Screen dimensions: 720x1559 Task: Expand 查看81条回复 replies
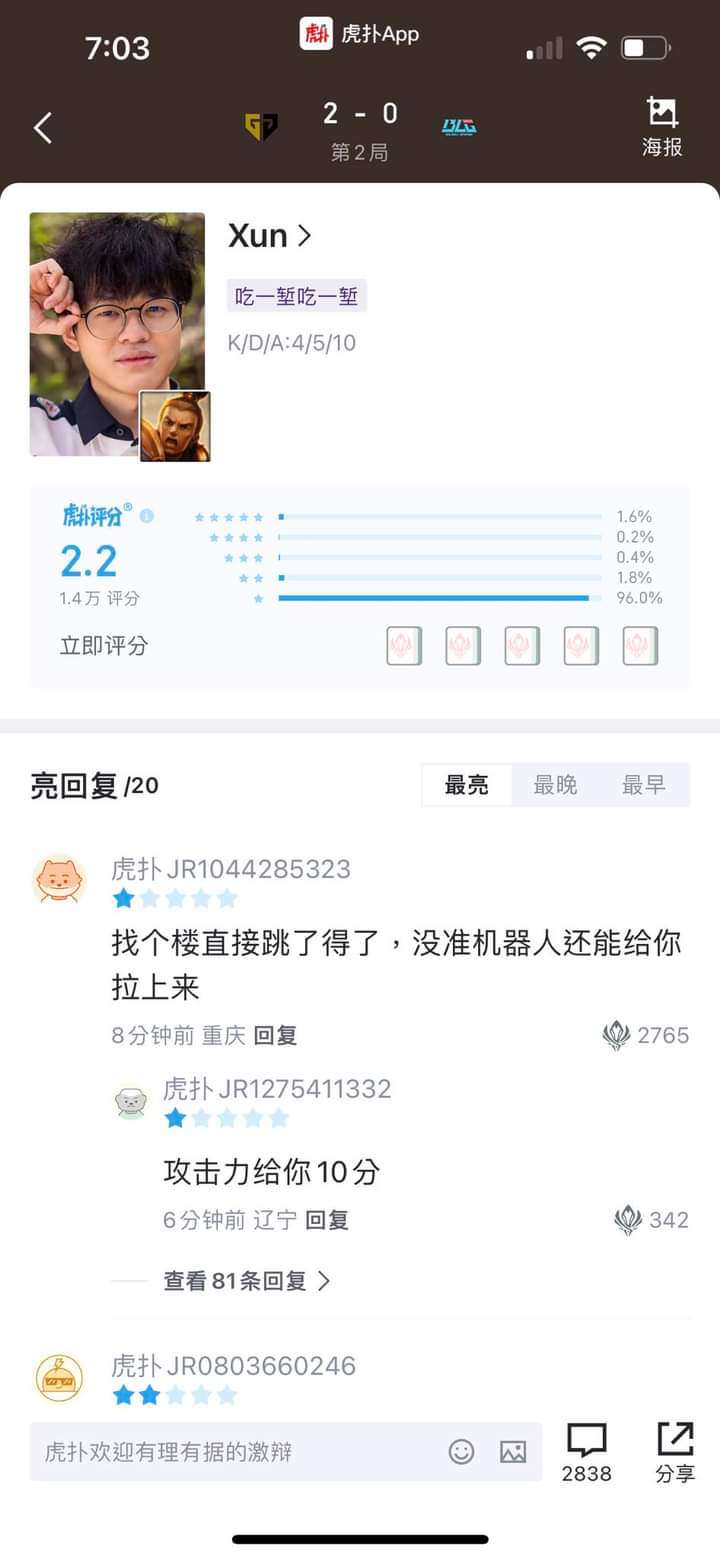coord(245,1281)
